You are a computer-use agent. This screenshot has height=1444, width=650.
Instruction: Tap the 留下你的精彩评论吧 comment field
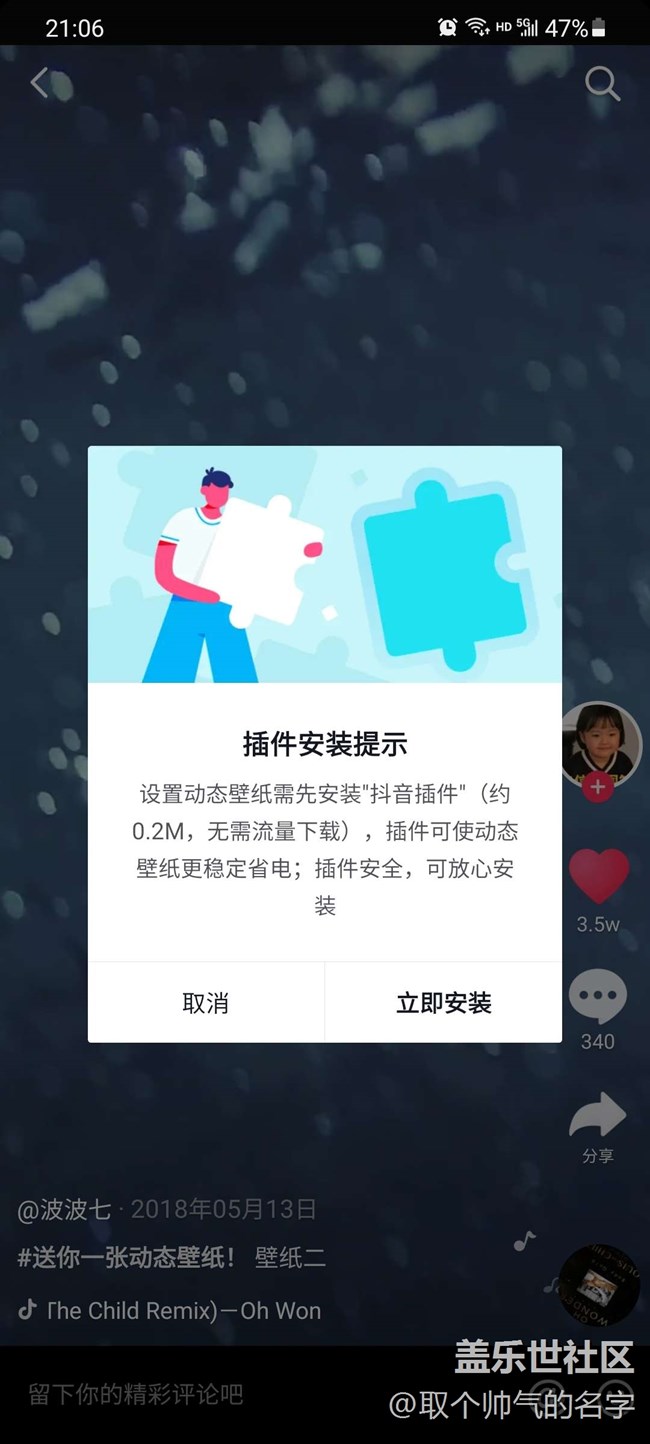[136, 1394]
